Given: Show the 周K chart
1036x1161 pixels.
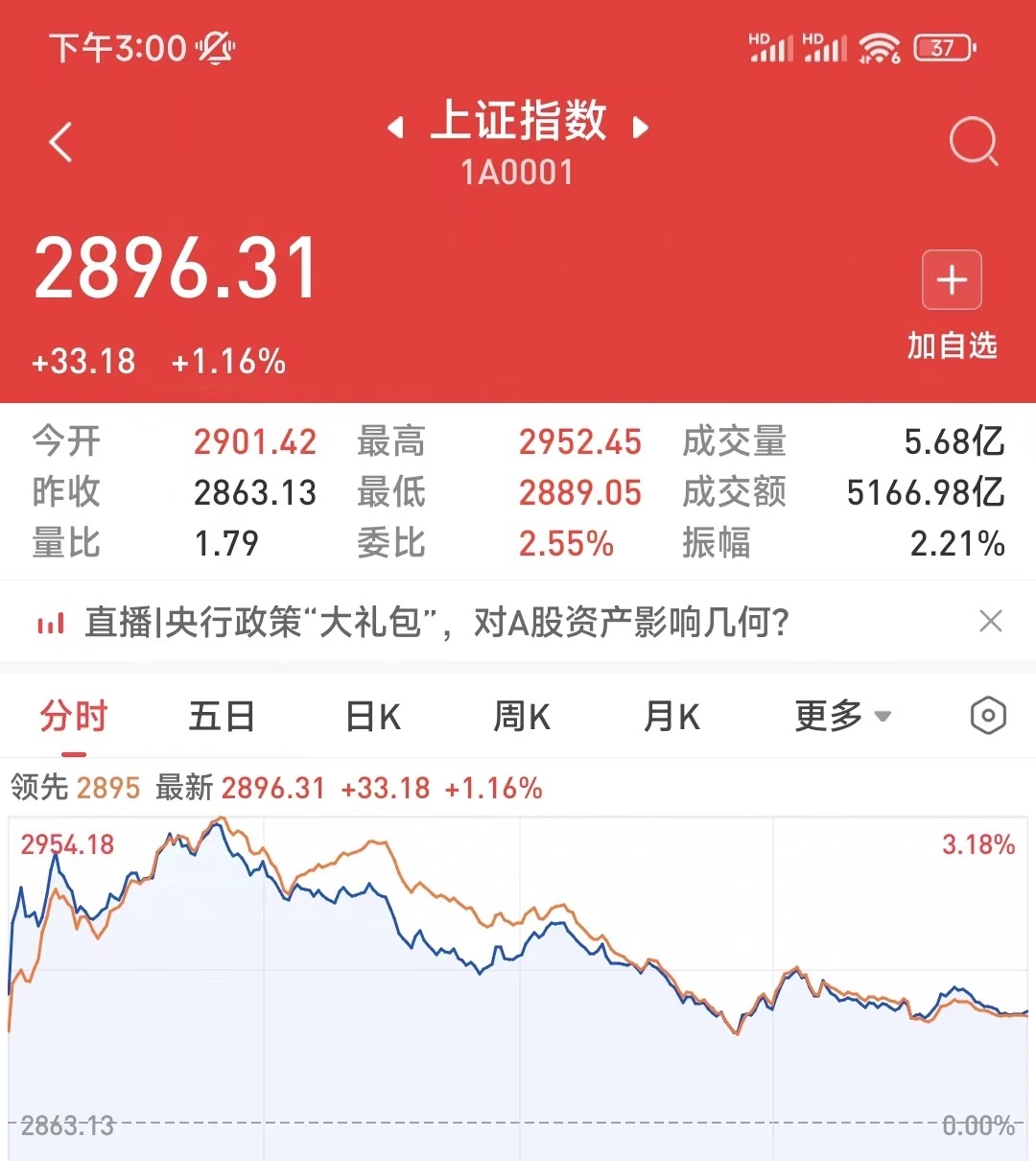Looking at the screenshot, I should (521, 717).
